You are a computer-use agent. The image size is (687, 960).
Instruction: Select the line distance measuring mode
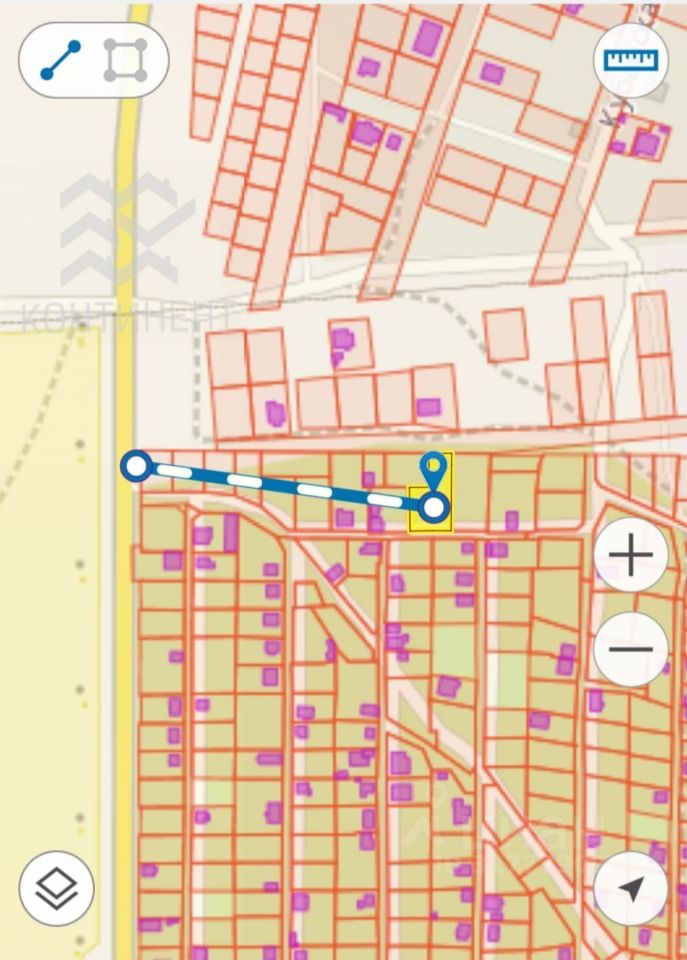click(60, 61)
